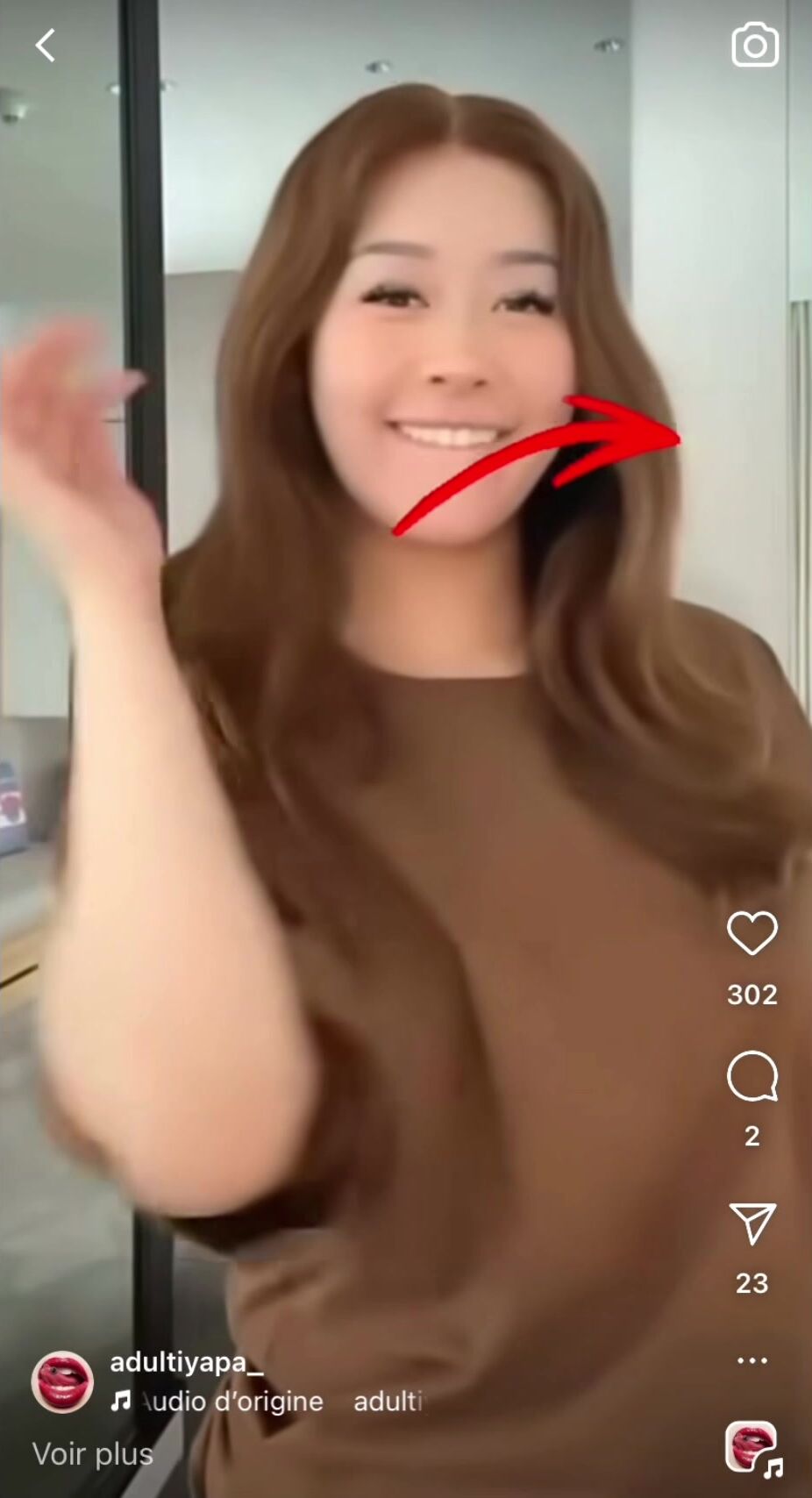Viewport: 812px width, 1498px height.
Task: Open the three-dot more options menu
Action: point(752,1361)
